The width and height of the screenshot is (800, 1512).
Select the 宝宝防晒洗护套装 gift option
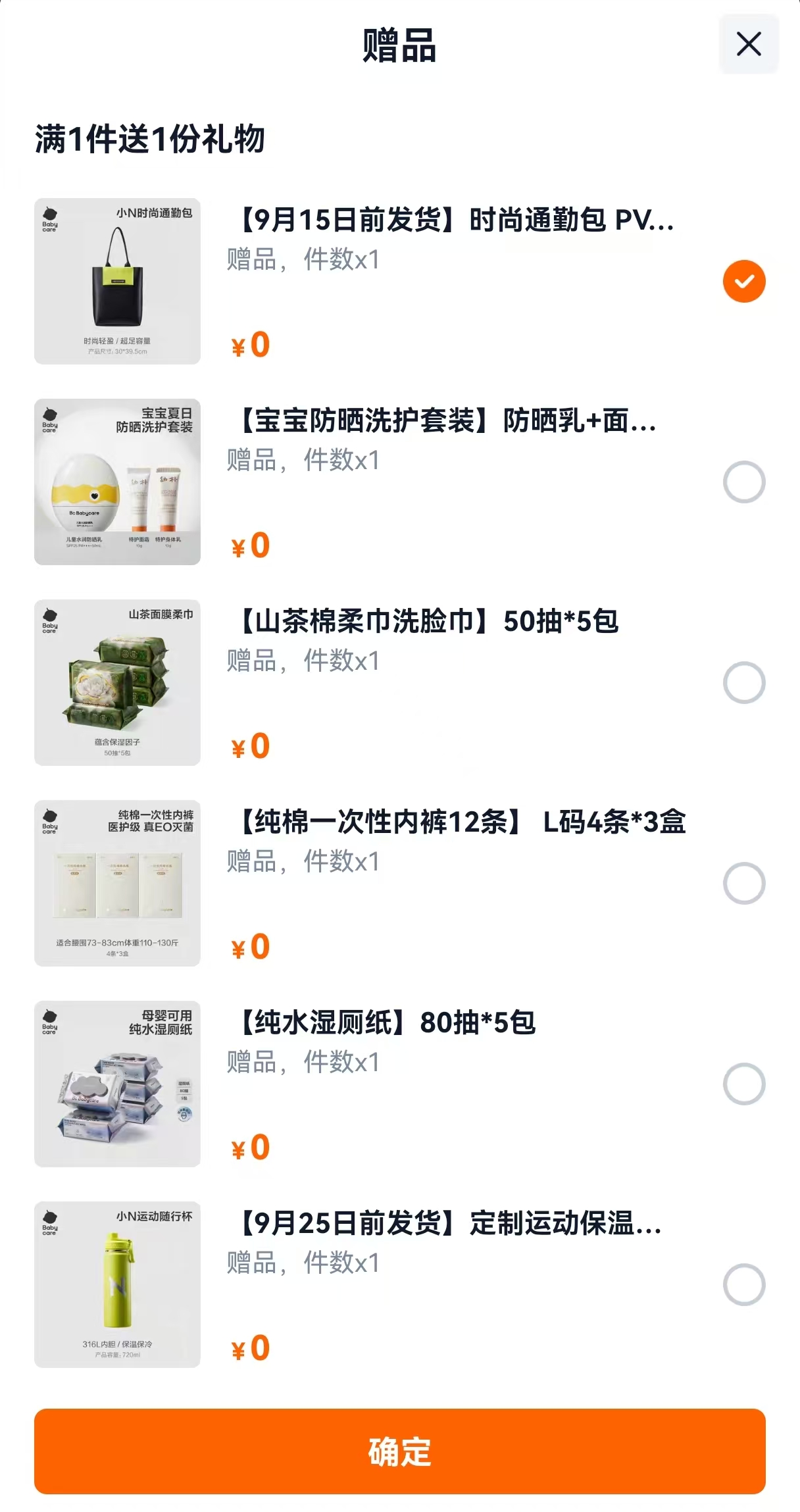[743, 482]
